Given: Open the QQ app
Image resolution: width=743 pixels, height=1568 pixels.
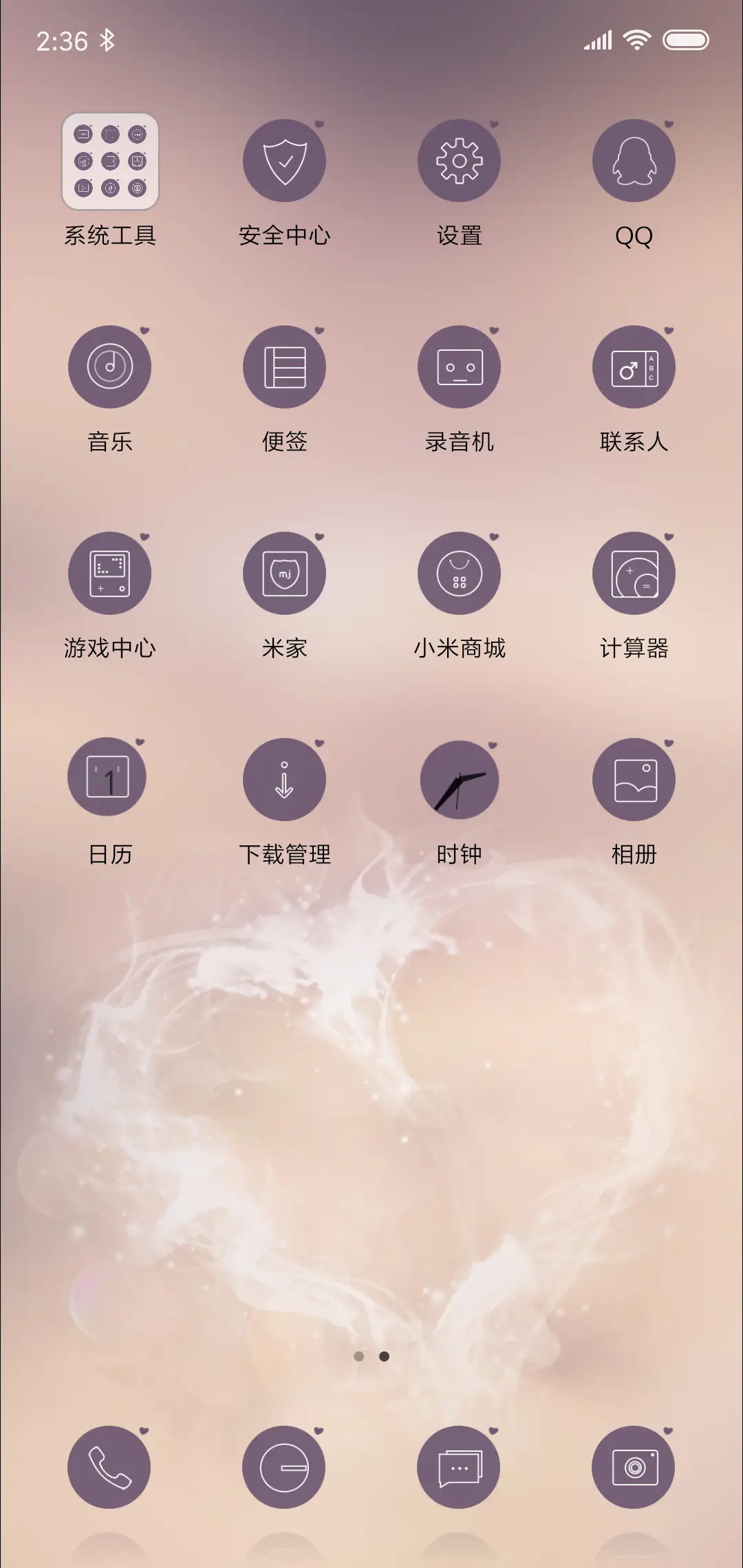Looking at the screenshot, I should 634,160.
